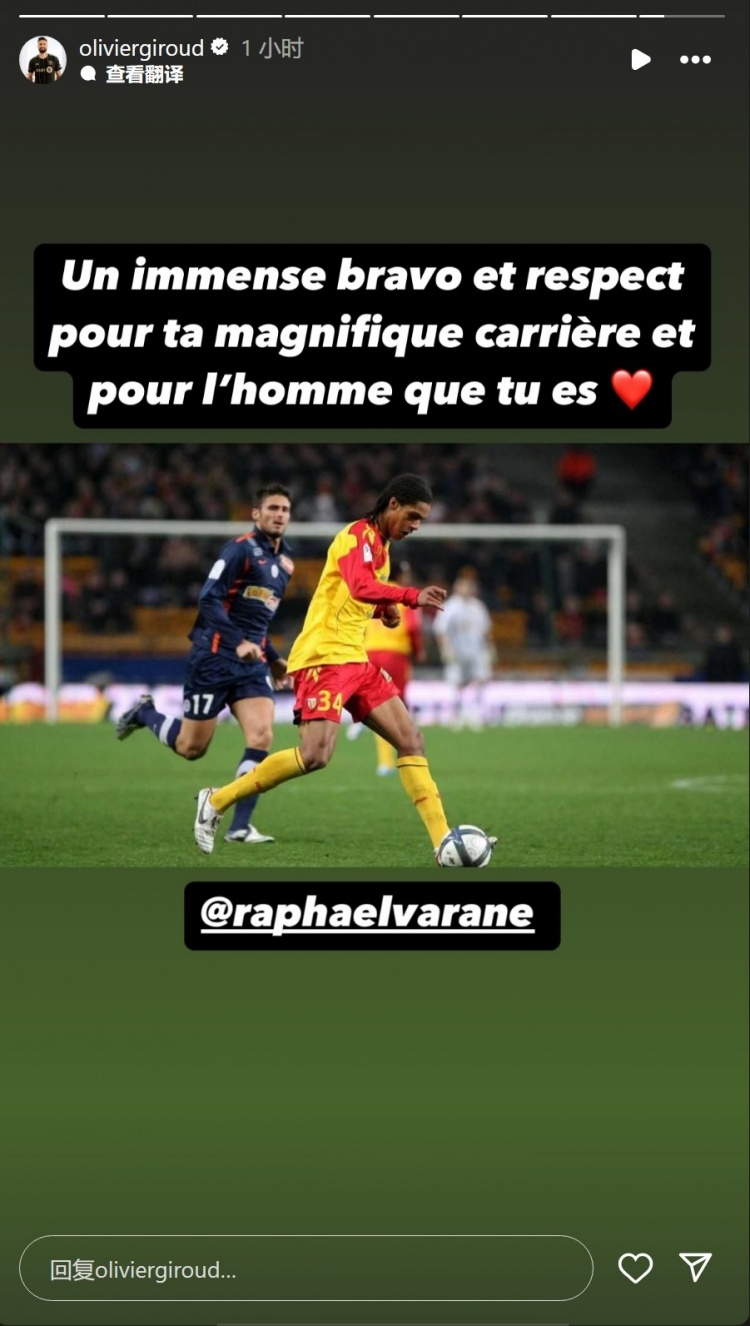Open oliviergiroud's profile picture

click(42, 60)
